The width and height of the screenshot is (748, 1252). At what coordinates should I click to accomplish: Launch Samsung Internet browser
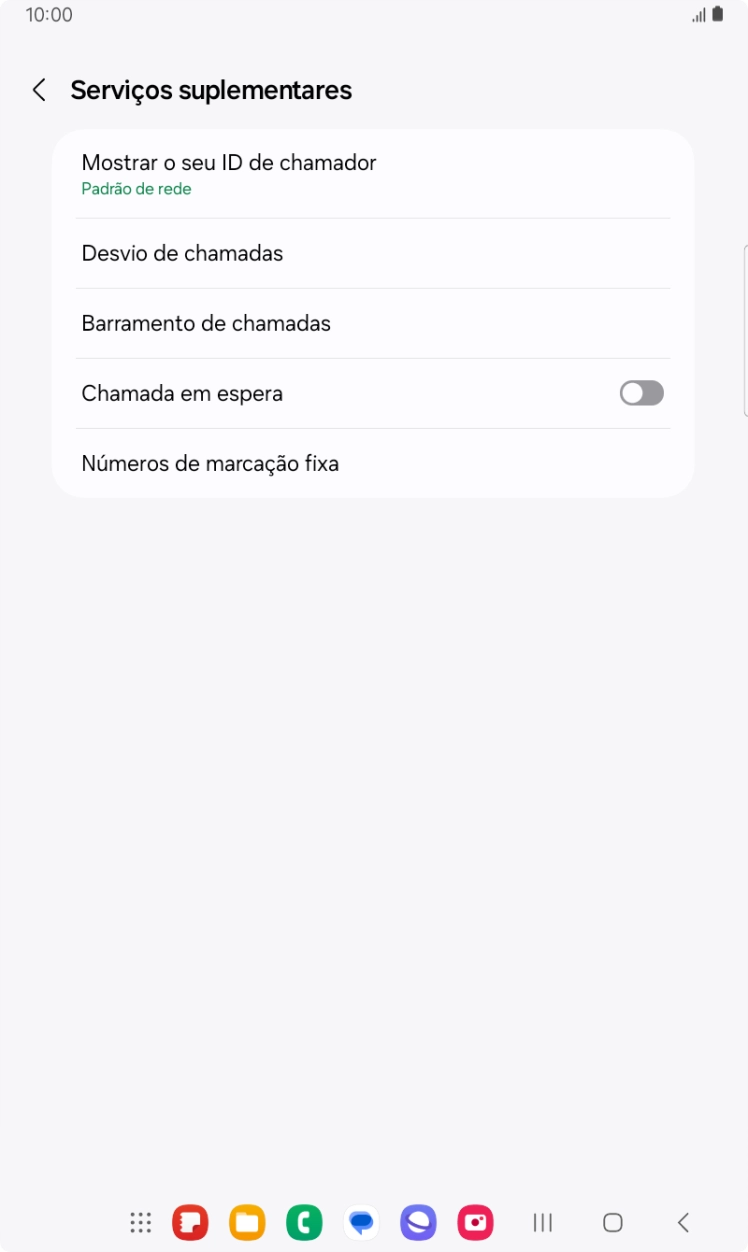[418, 1222]
